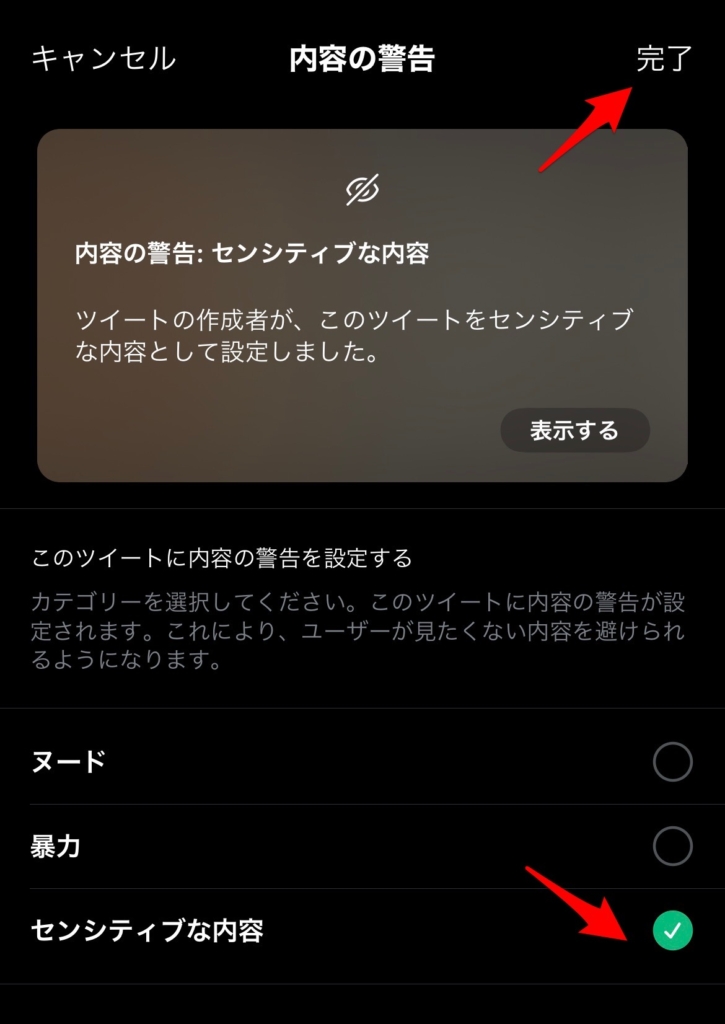The height and width of the screenshot is (1024, 725).
Task: Select the 暴力 category
Action: (672, 847)
